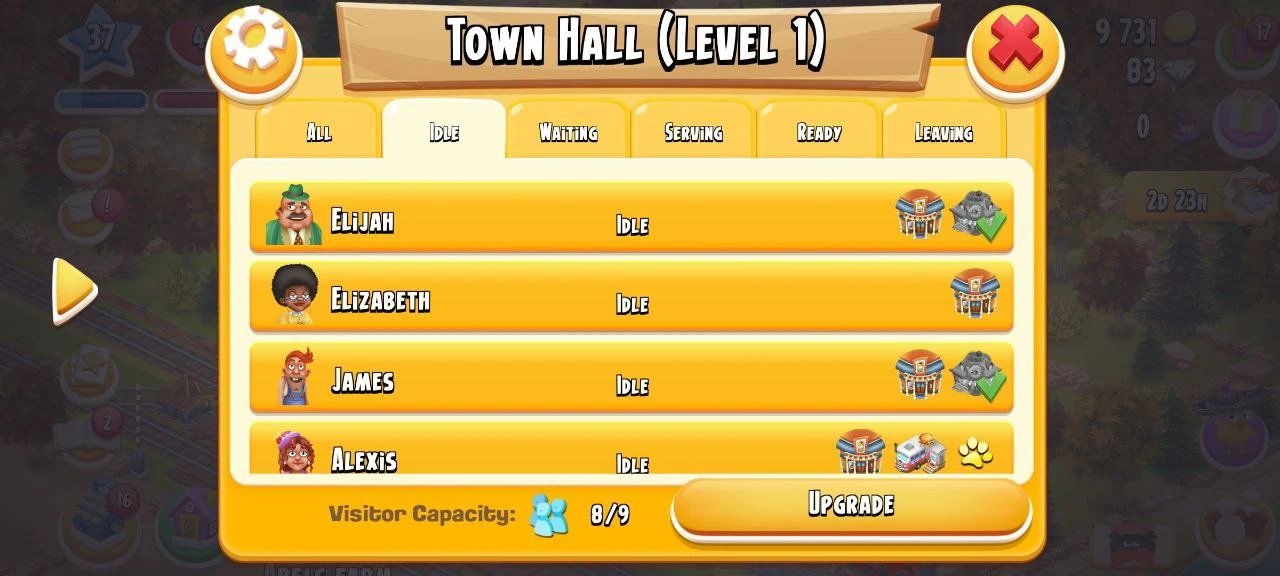Open Elizabeth's visitor row
Screen dimensions: 1280x576
pyautogui.click(x=631, y=297)
